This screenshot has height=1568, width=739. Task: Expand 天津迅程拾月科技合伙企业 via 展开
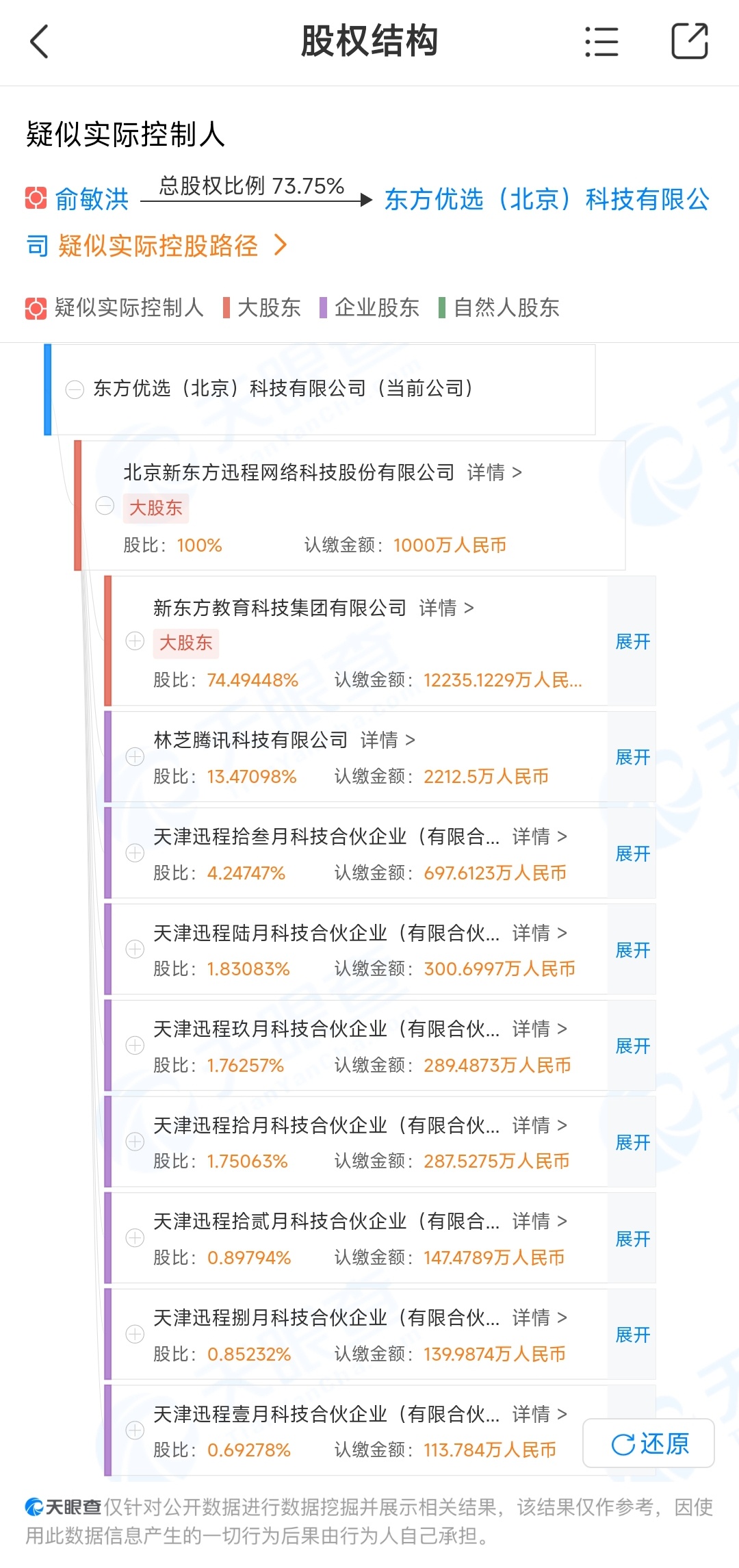coord(632,1142)
